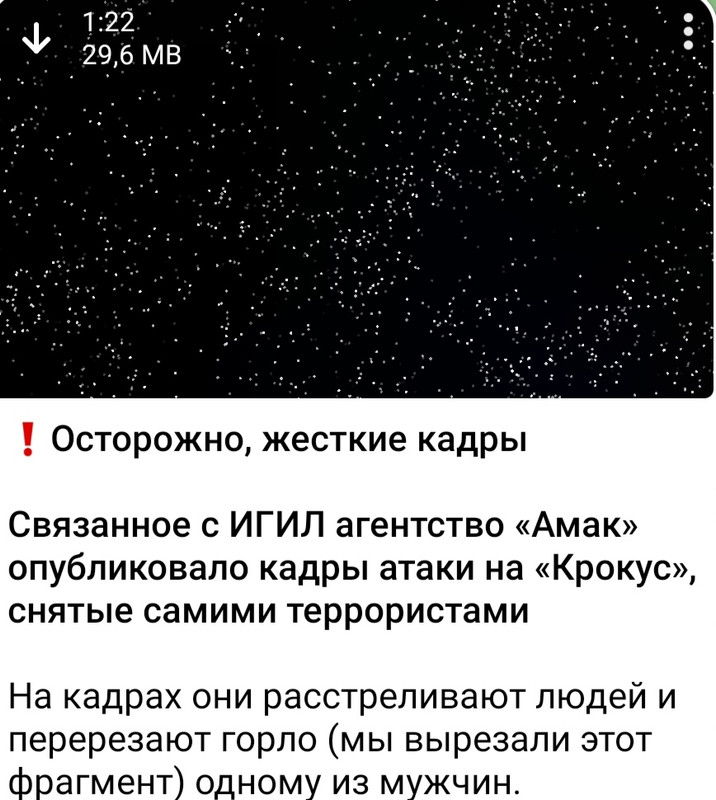Open the video's three-dot menu
Screen dimensions: 716x800
click(686, 32)
